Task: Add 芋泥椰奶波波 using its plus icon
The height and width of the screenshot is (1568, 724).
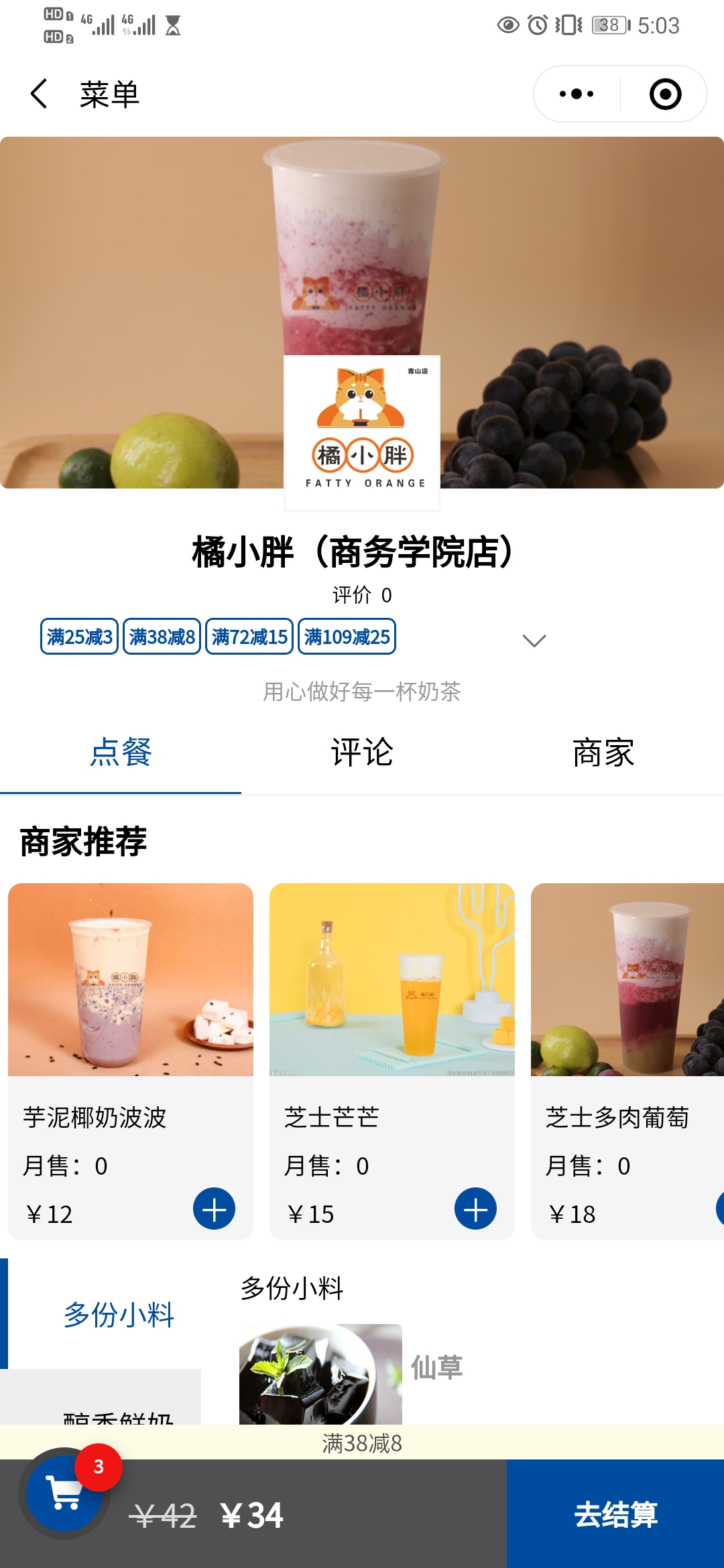Action: coord(215,1208)
